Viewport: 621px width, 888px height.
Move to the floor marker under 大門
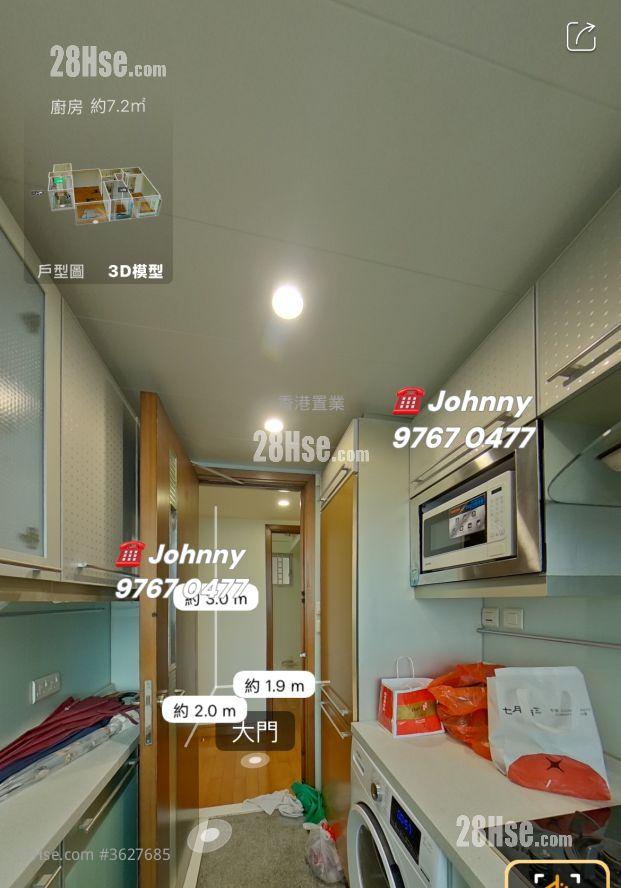pos(255,760)
